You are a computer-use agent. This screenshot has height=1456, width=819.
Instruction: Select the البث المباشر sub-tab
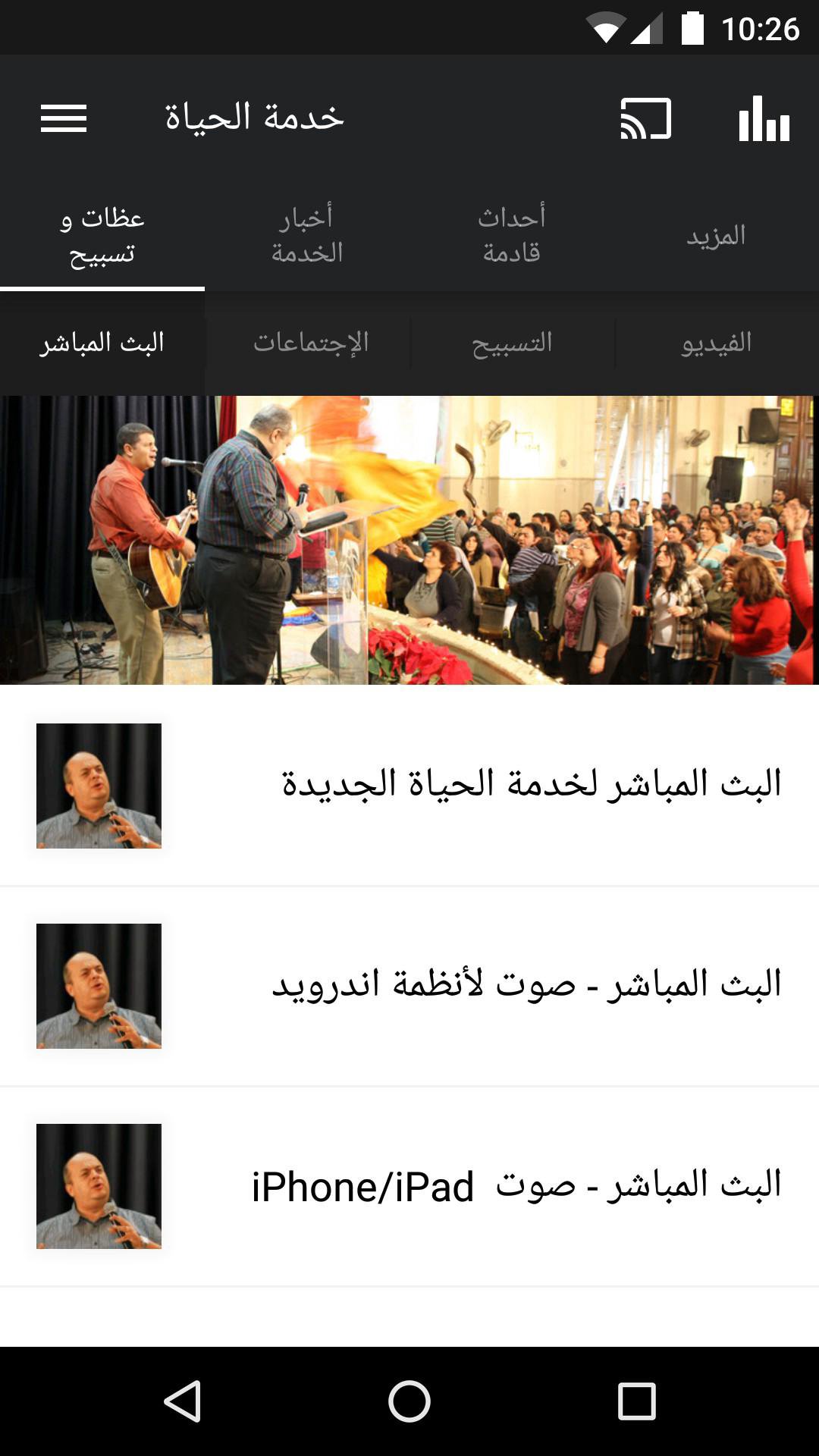(102, 343)
